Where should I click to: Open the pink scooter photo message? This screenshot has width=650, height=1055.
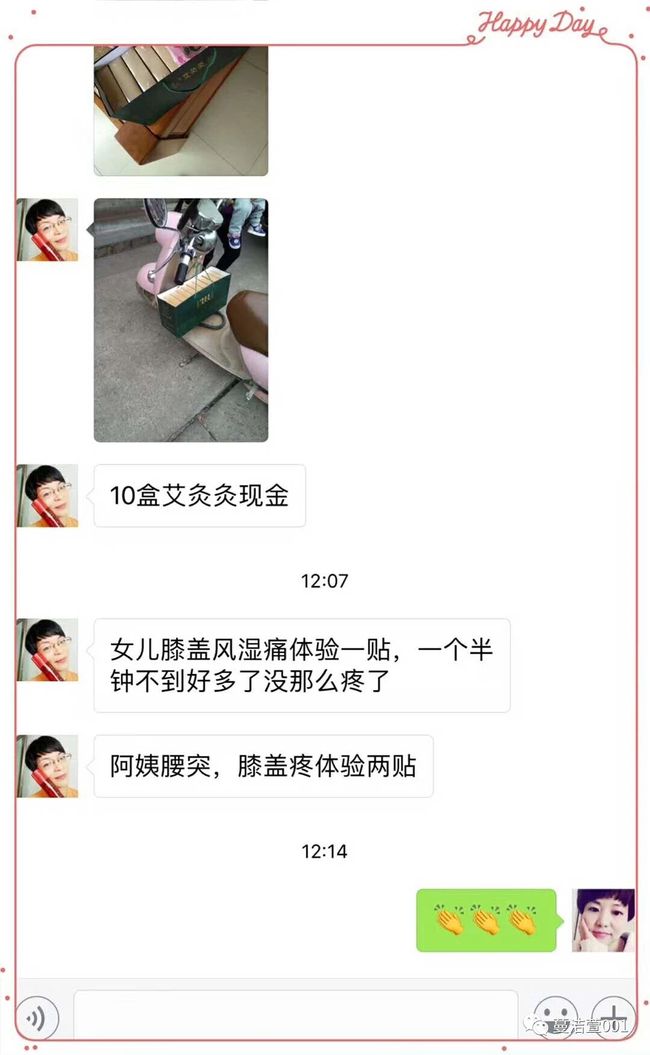coord(181,320)
